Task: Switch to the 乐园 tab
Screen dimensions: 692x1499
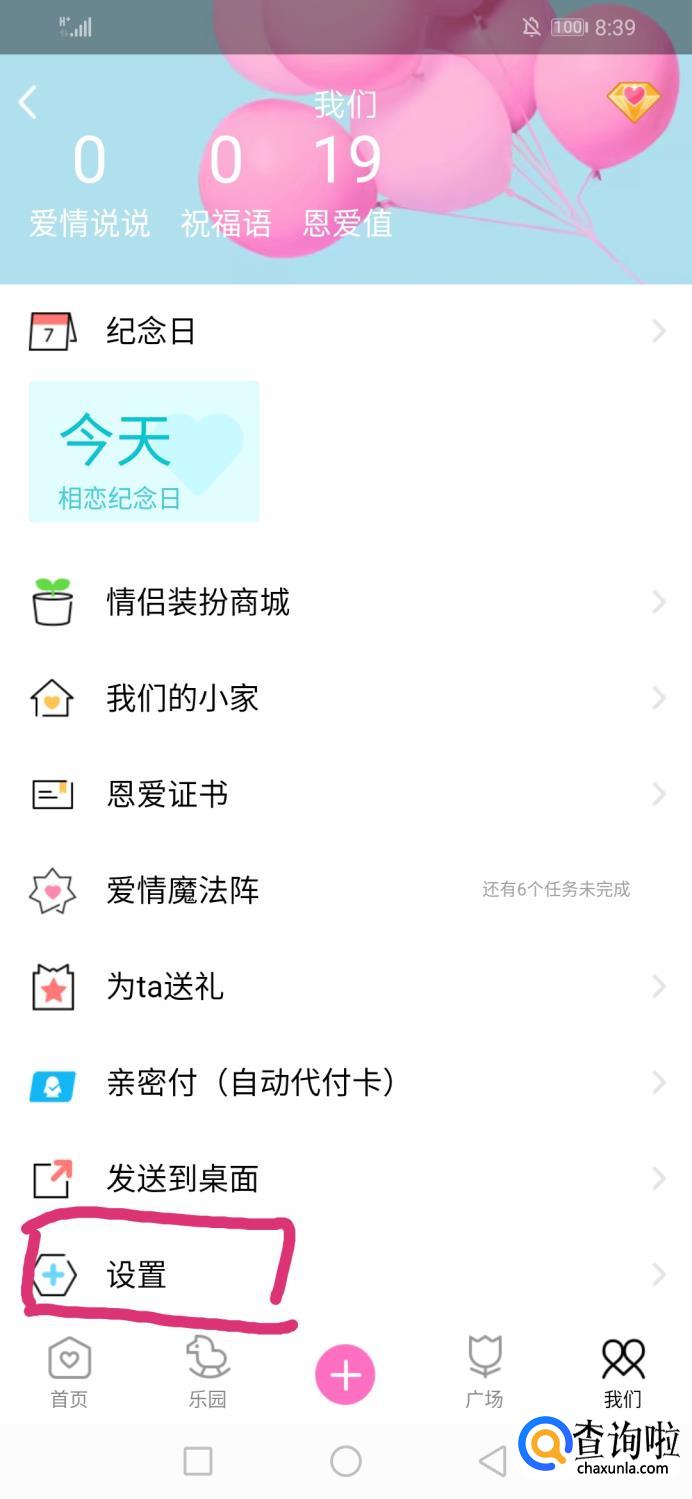Action: pos(208,1373)
